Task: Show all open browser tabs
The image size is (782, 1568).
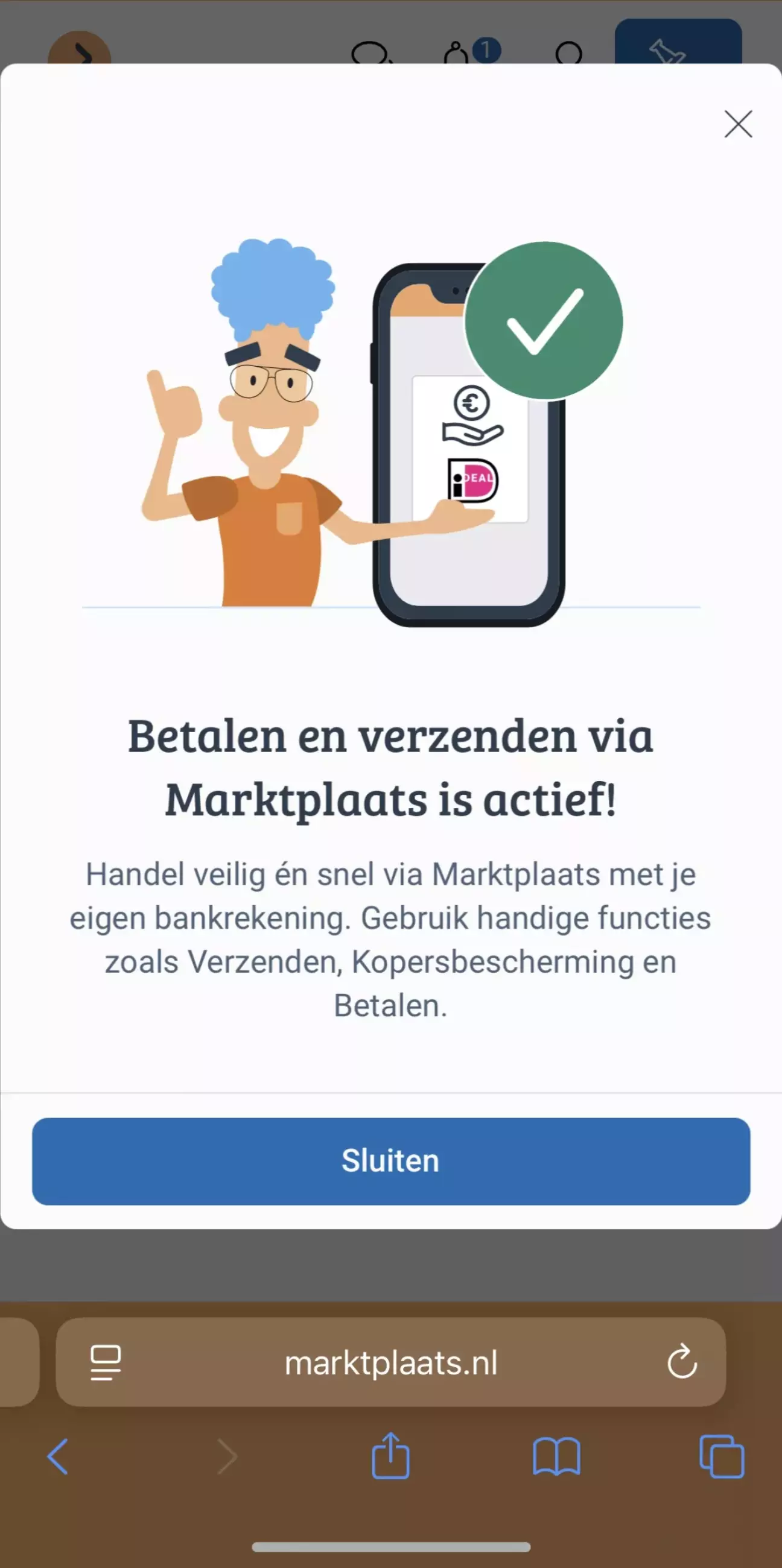Action: [722, 1457]
